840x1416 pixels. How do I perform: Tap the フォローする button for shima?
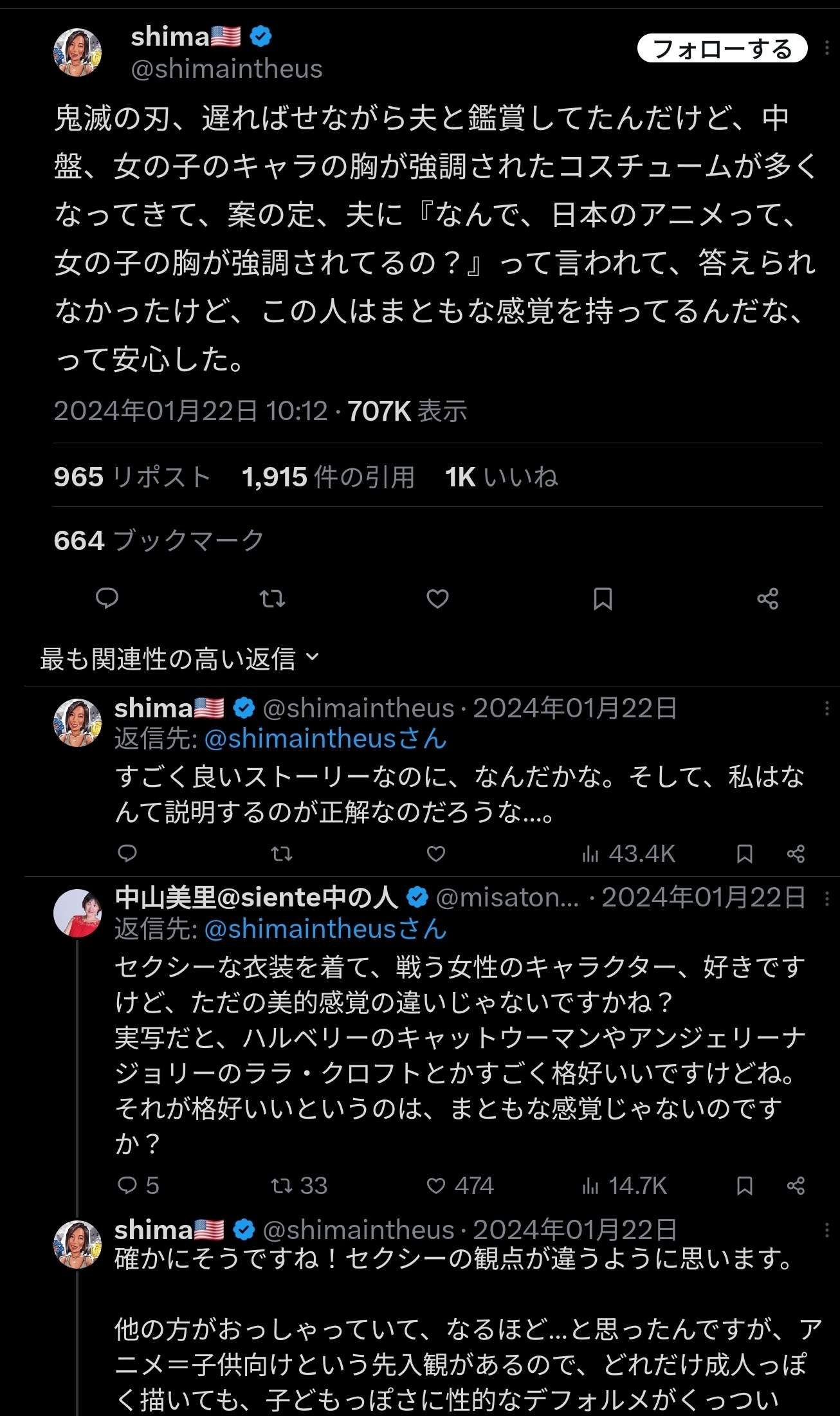(x=722, y=49)
